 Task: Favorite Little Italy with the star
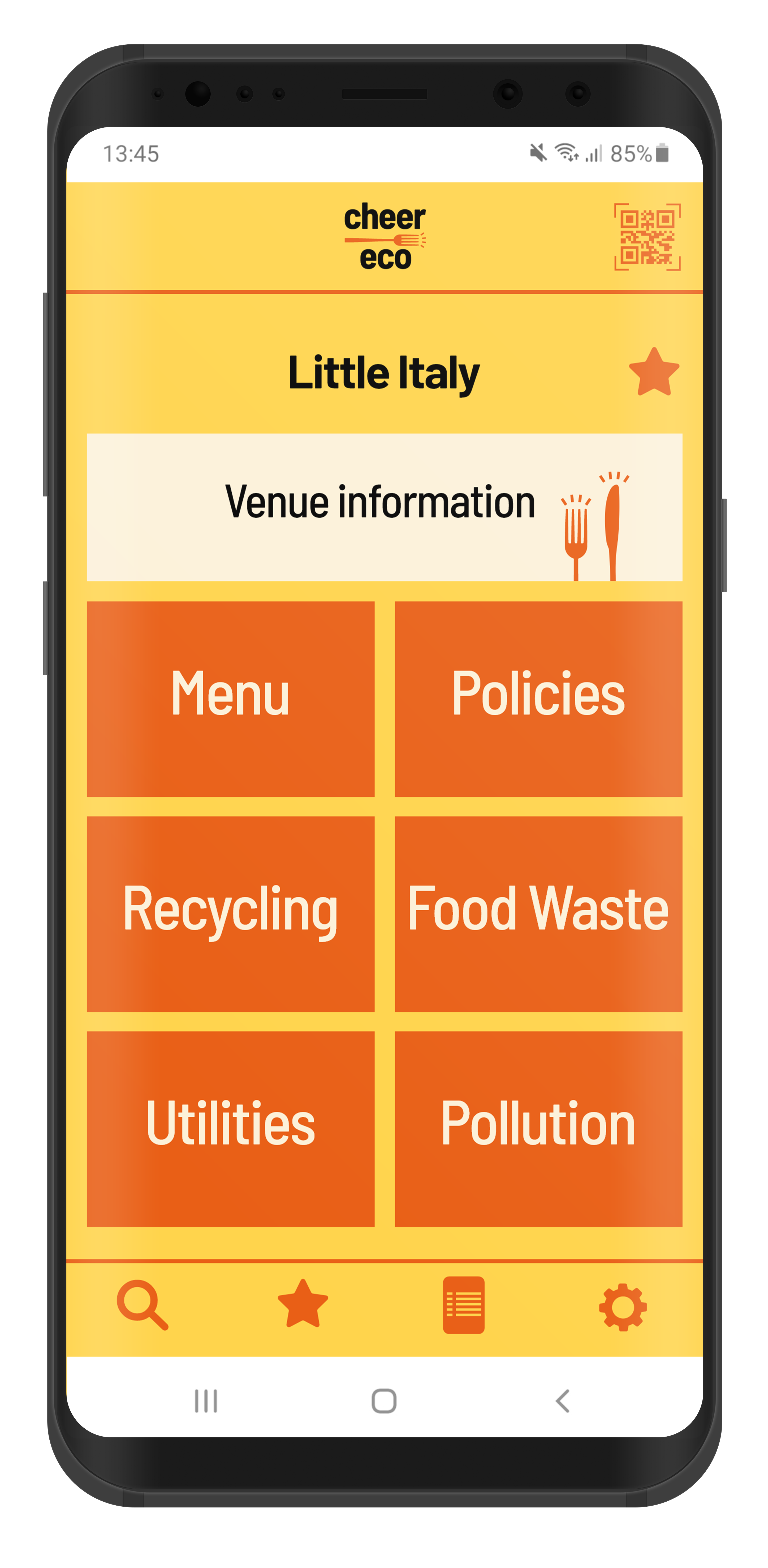click(654, 372)
